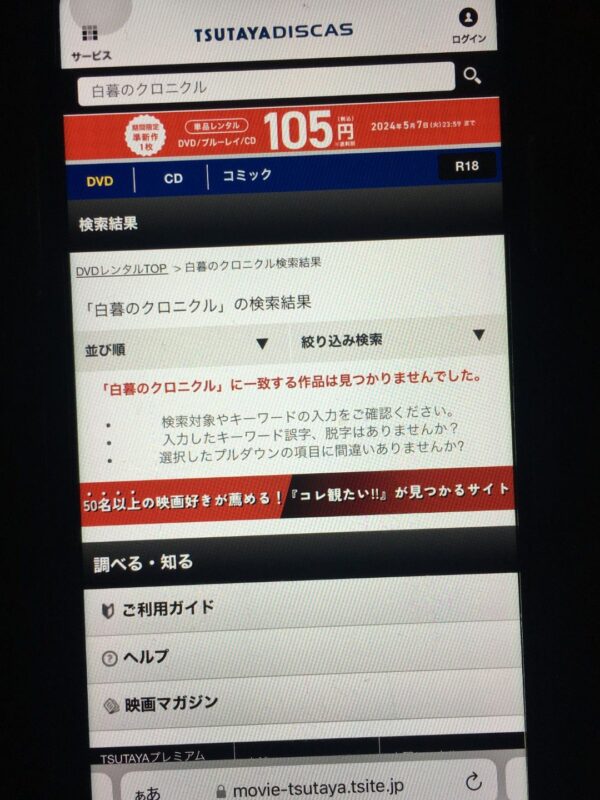Tap the magnifier search icon
The height and width of the screenshot is (800, 600).
472,76
